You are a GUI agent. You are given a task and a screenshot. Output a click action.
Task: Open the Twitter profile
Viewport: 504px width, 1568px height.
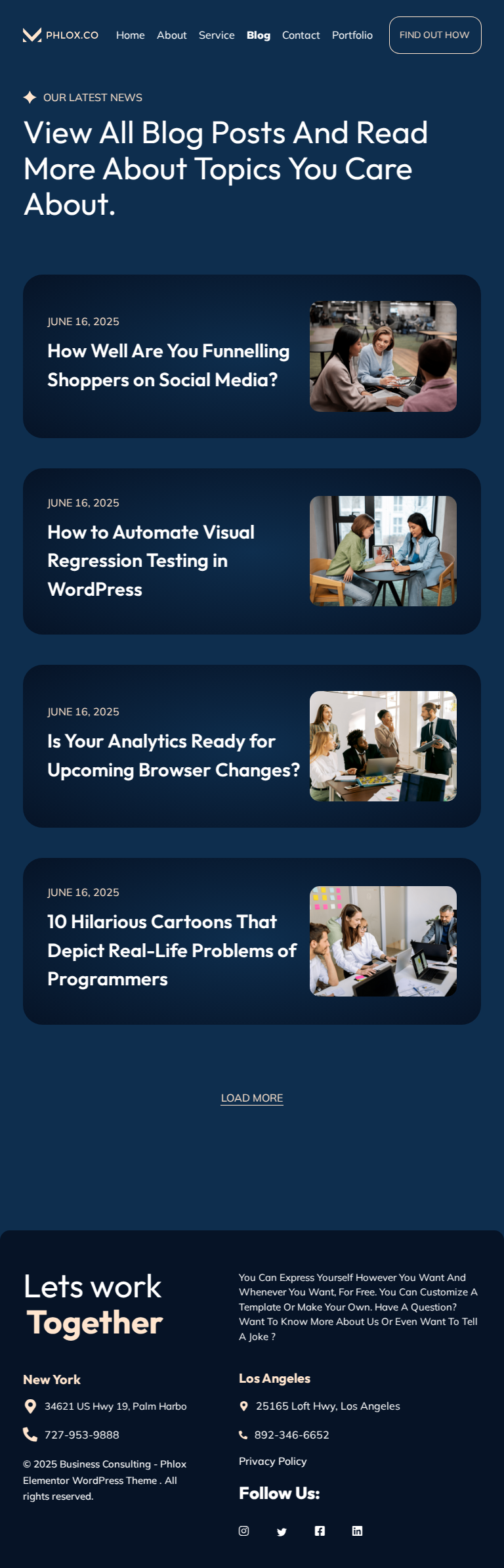click(x=282, y=1531)
